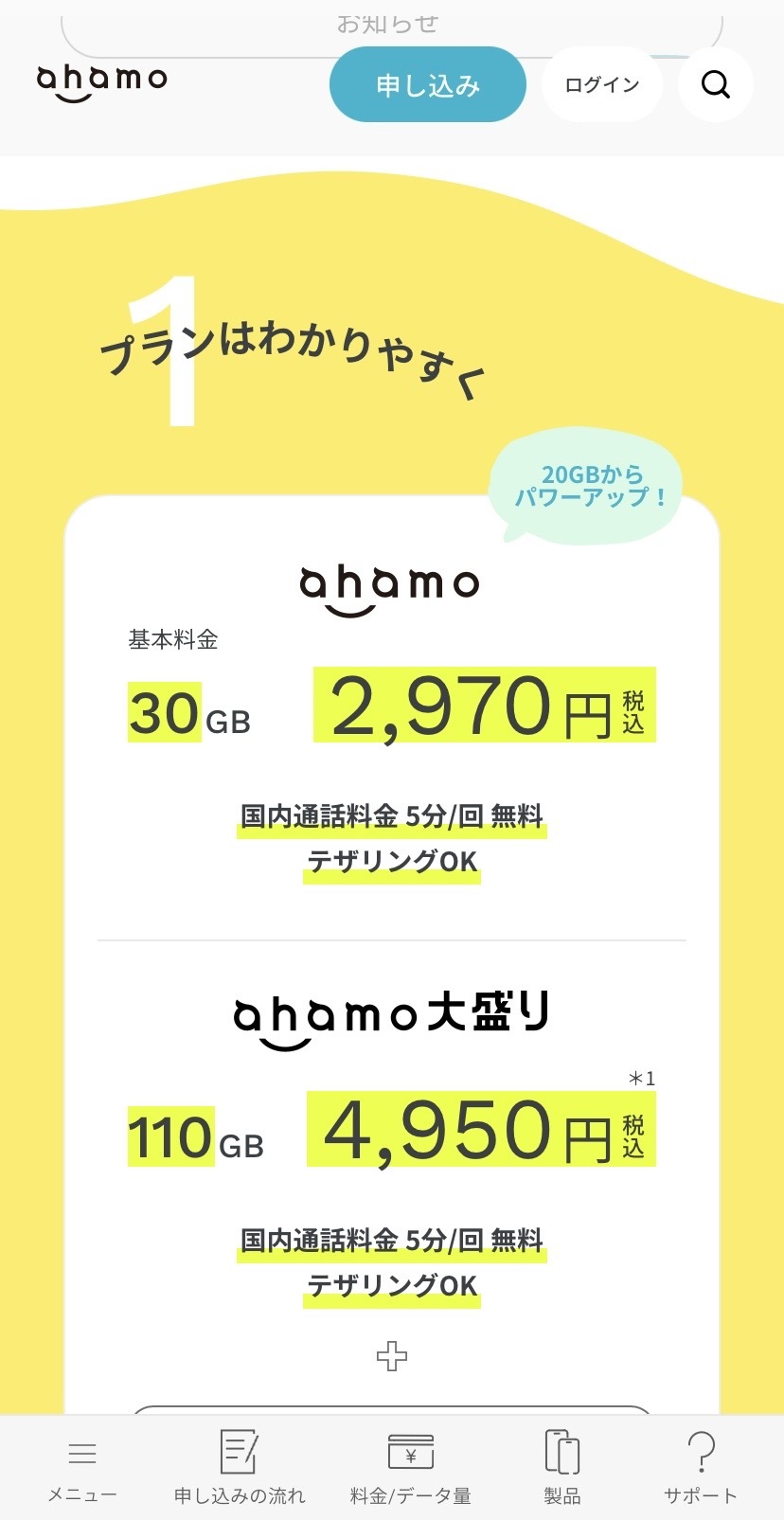Expand plan details with the plus icon
The height and width of the screenshot is (1520, 784).
pos(391,1356)
